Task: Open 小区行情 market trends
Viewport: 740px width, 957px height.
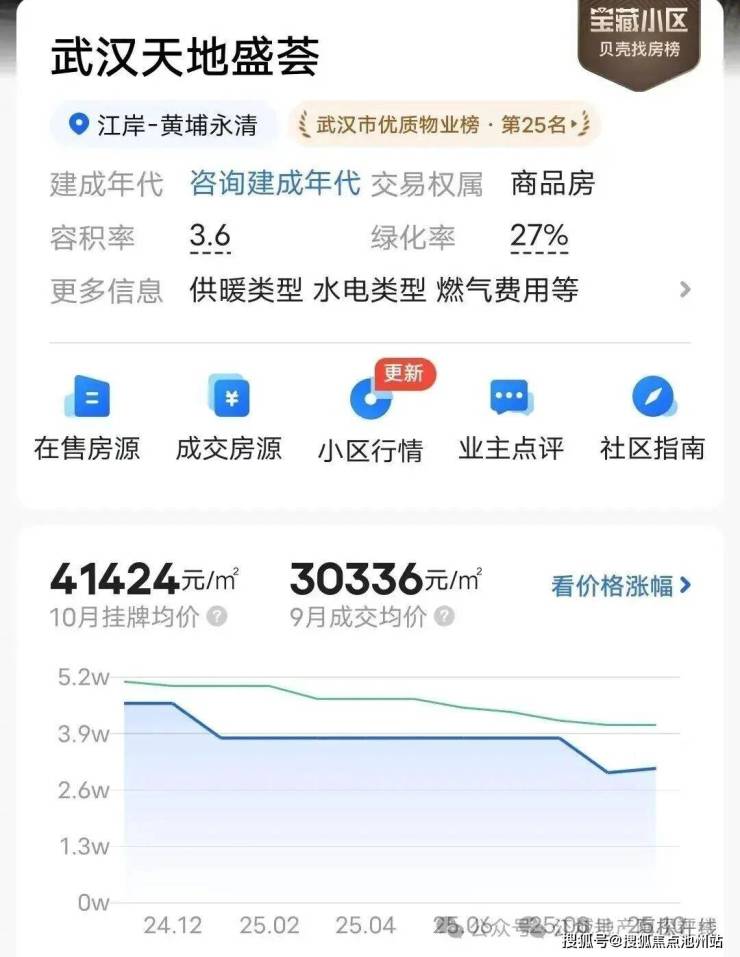Action: pos(371,419)
